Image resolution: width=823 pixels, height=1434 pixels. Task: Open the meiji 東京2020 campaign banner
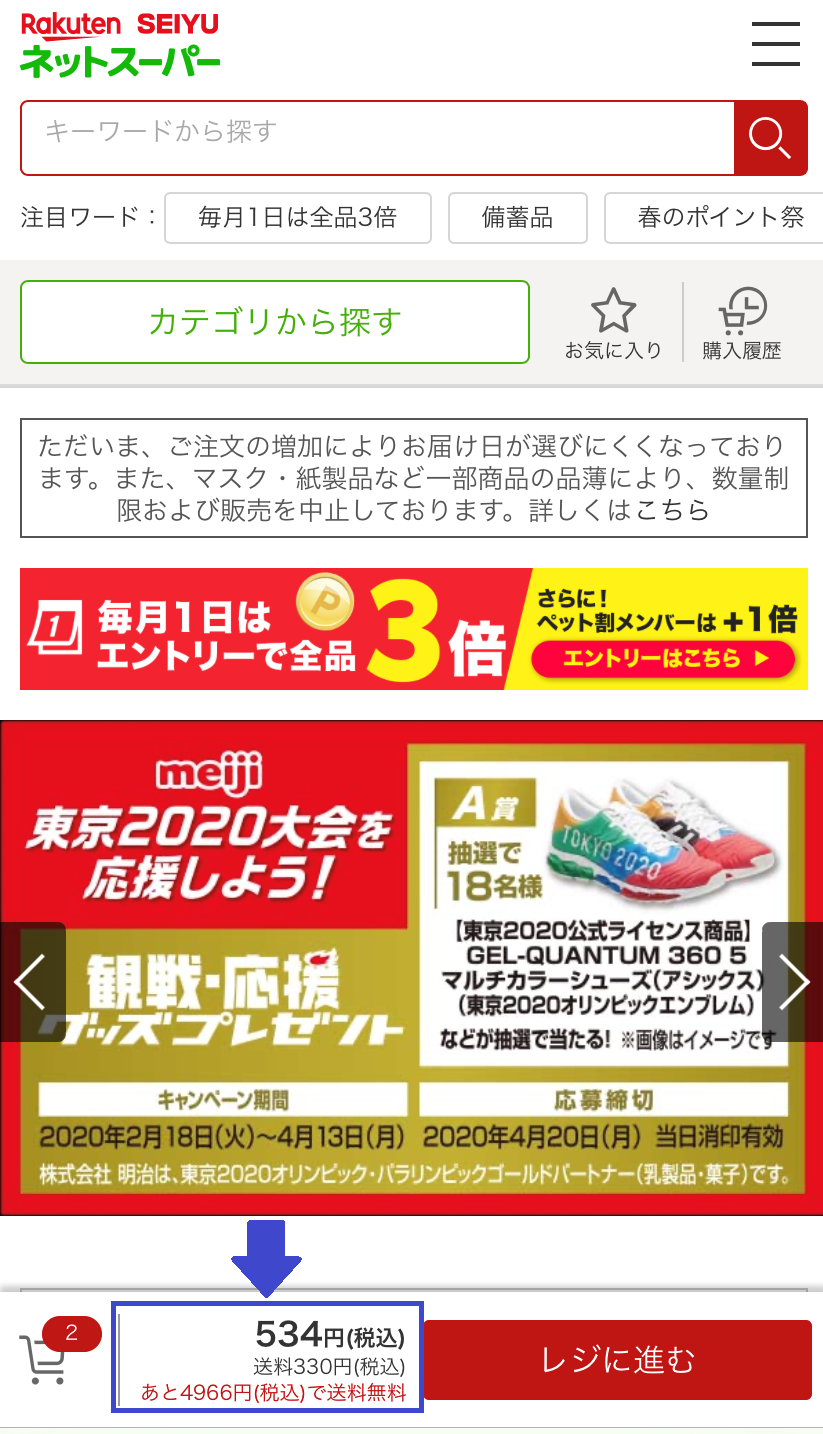point(412,968)
